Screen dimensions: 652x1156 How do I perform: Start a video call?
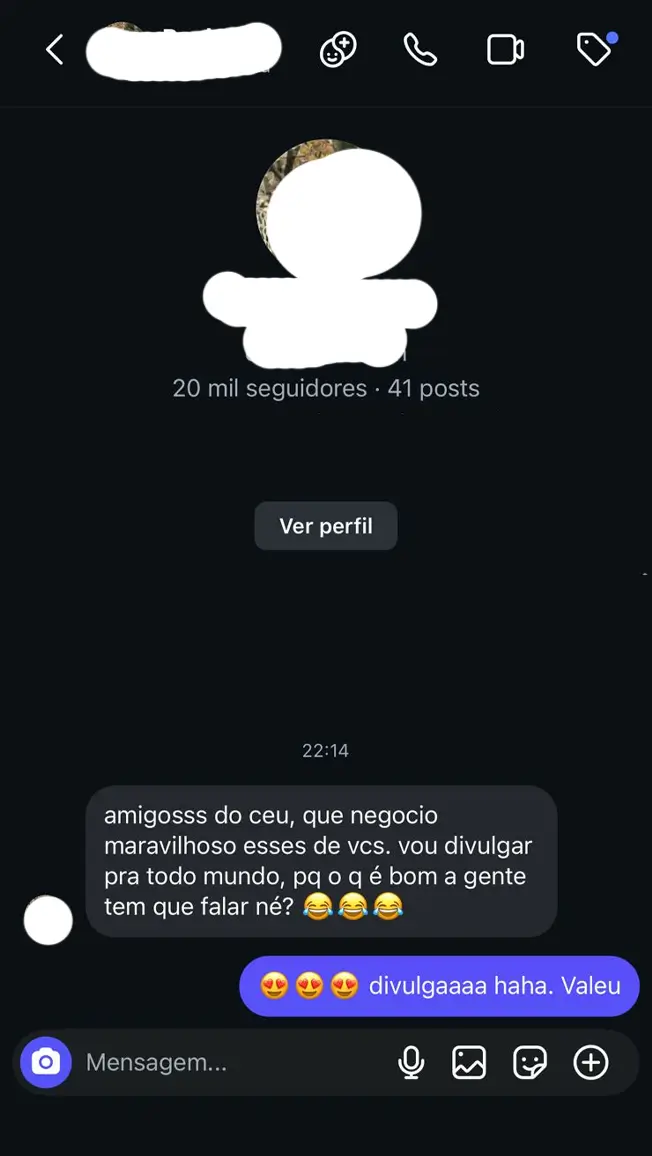[x=505, y=50]
